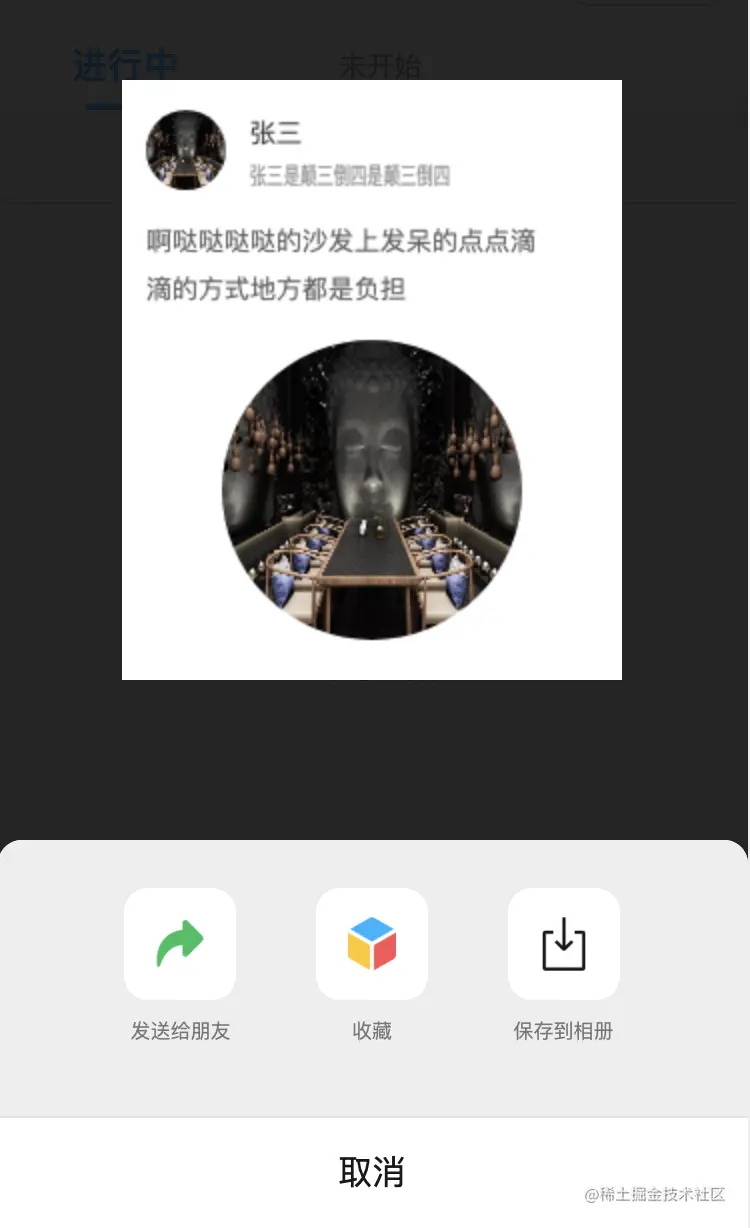Save the image via the album download icon
750x1228 pixels.
point(564,944)
